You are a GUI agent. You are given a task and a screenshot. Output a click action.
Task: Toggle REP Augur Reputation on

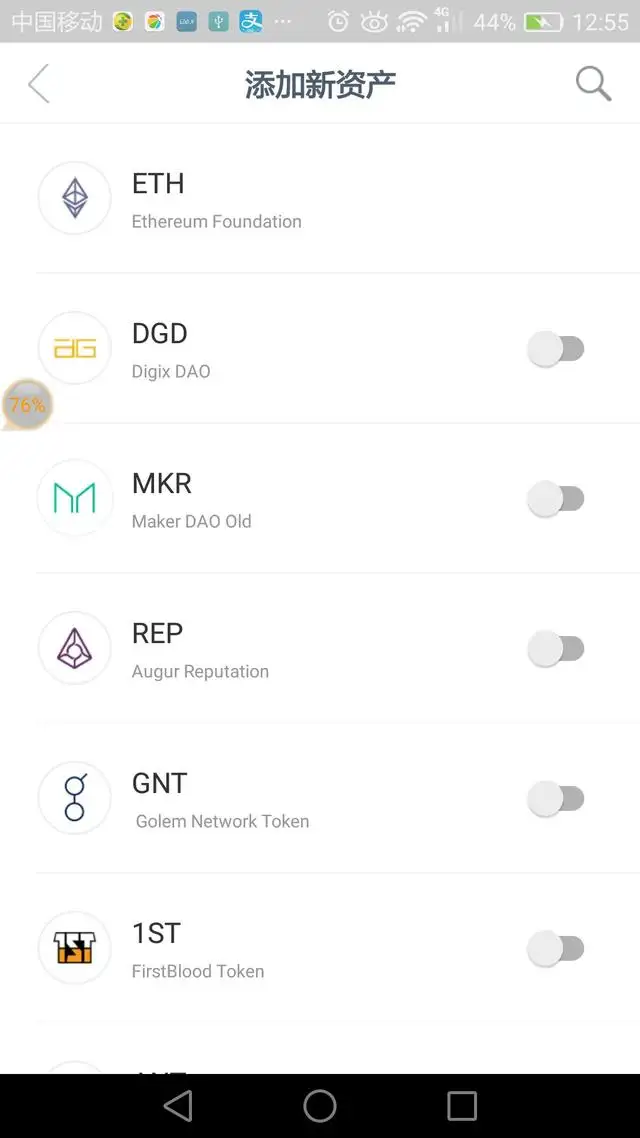[556, 649]
